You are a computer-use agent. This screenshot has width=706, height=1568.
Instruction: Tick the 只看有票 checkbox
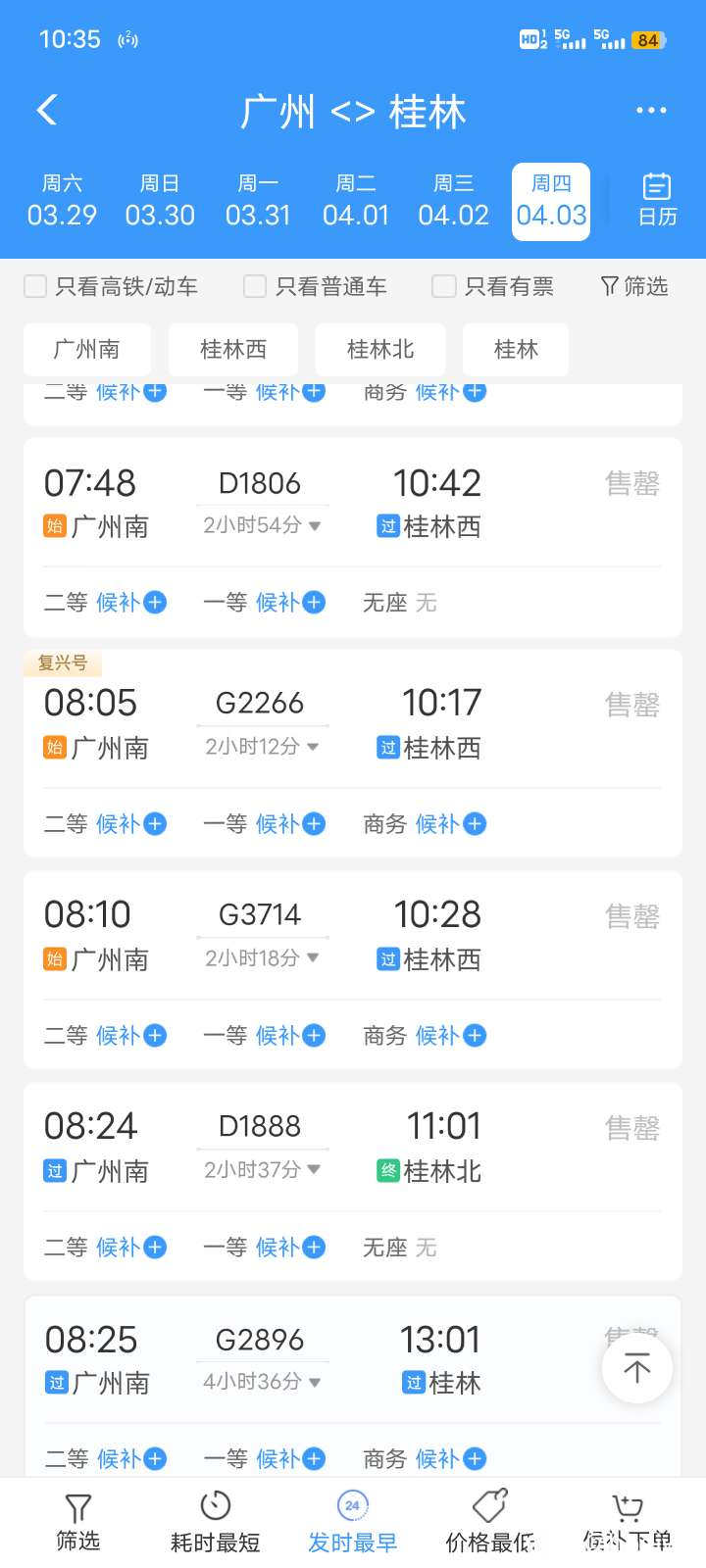(444, 286)
